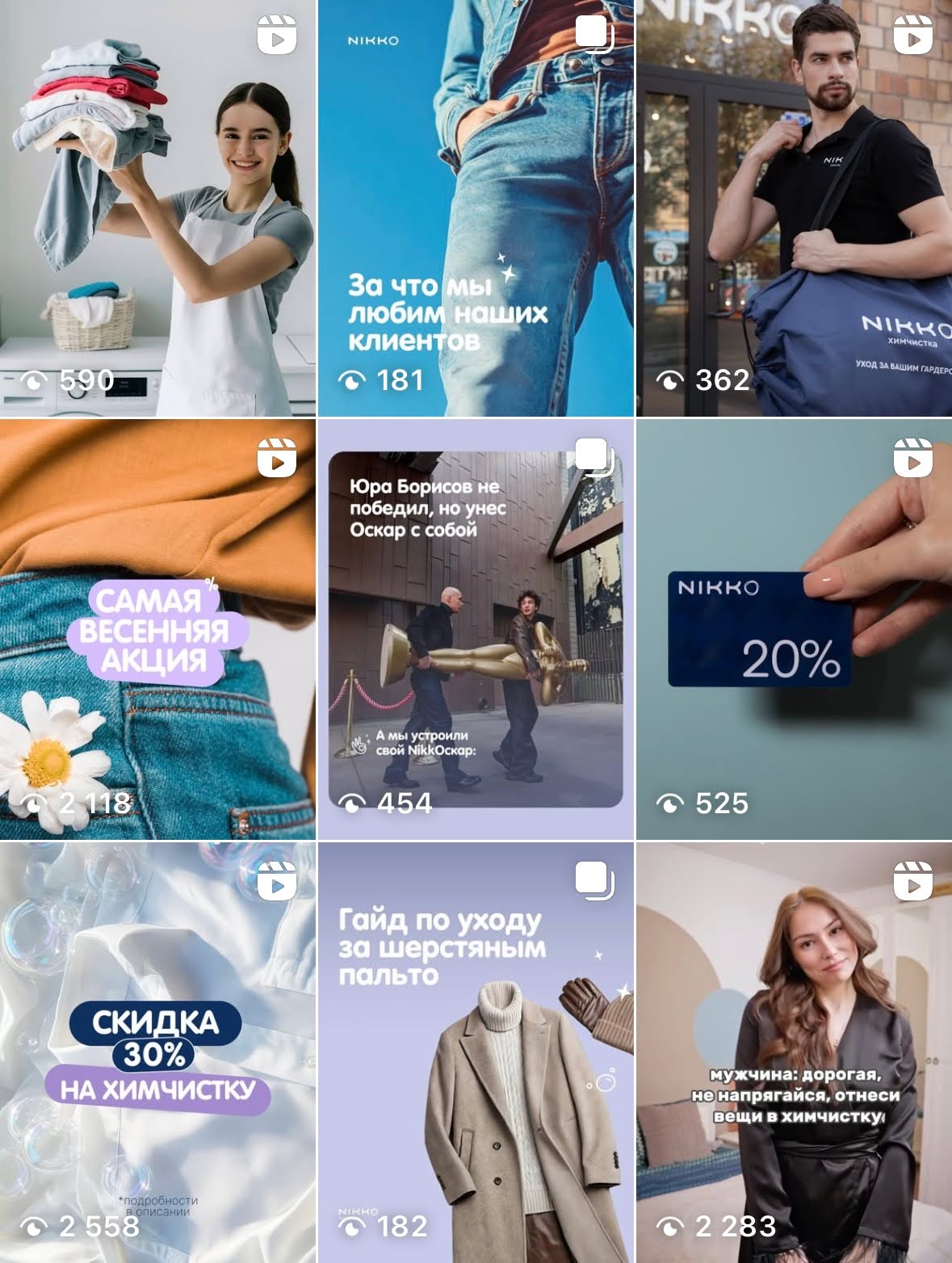This screenshot has width=952, height=1263.
Task: Open 'Скидка 30% на химчистку' reel
Action: pyautogui.click(x=157, y=1051)
